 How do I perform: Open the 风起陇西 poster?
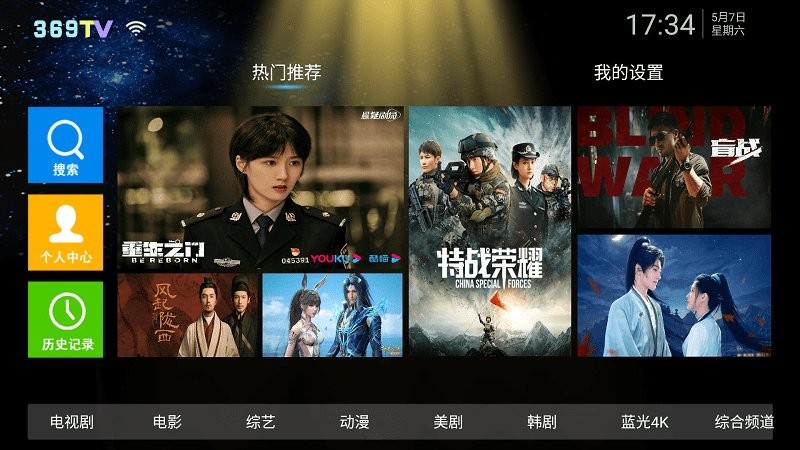(187, 315)
